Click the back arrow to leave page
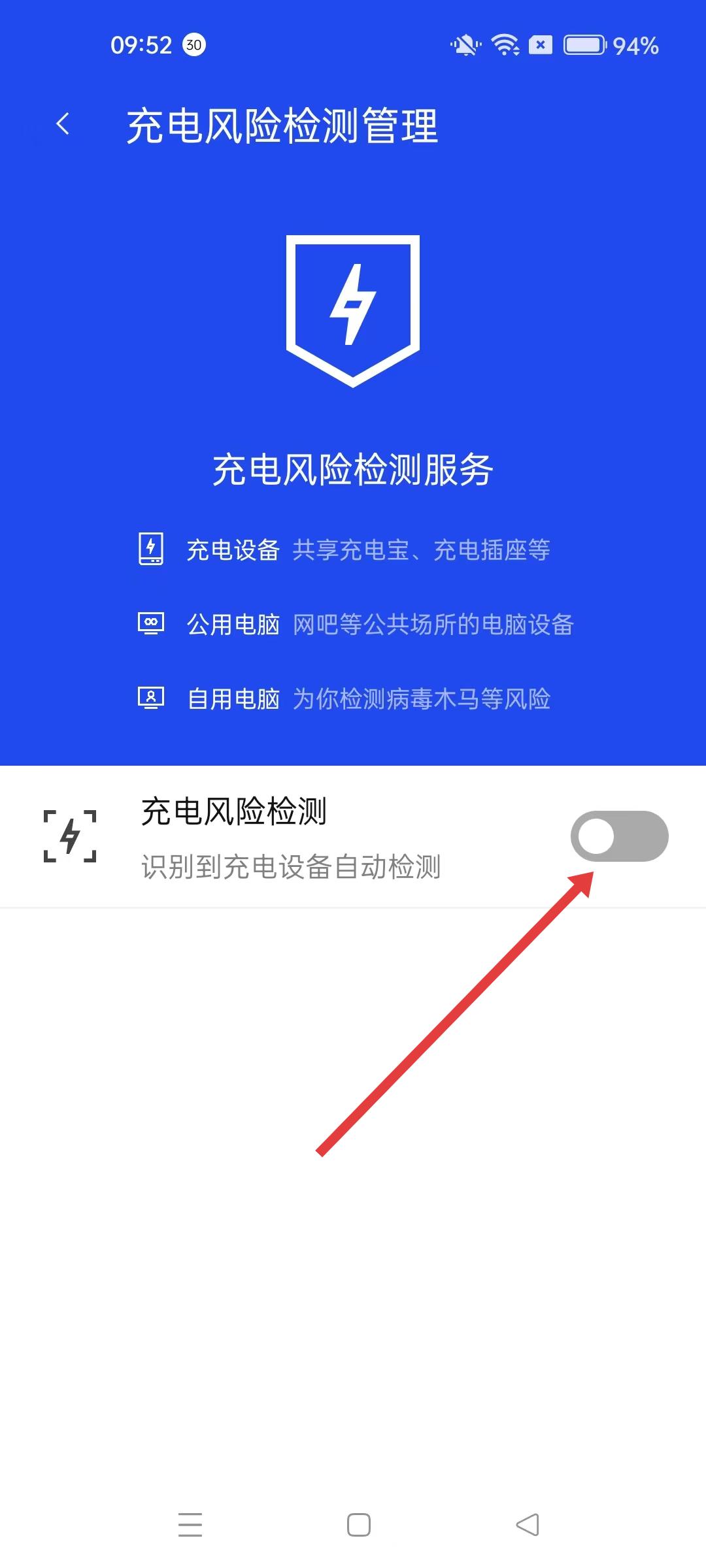Screen dimensions: 706x1568 tap(63, 123)
